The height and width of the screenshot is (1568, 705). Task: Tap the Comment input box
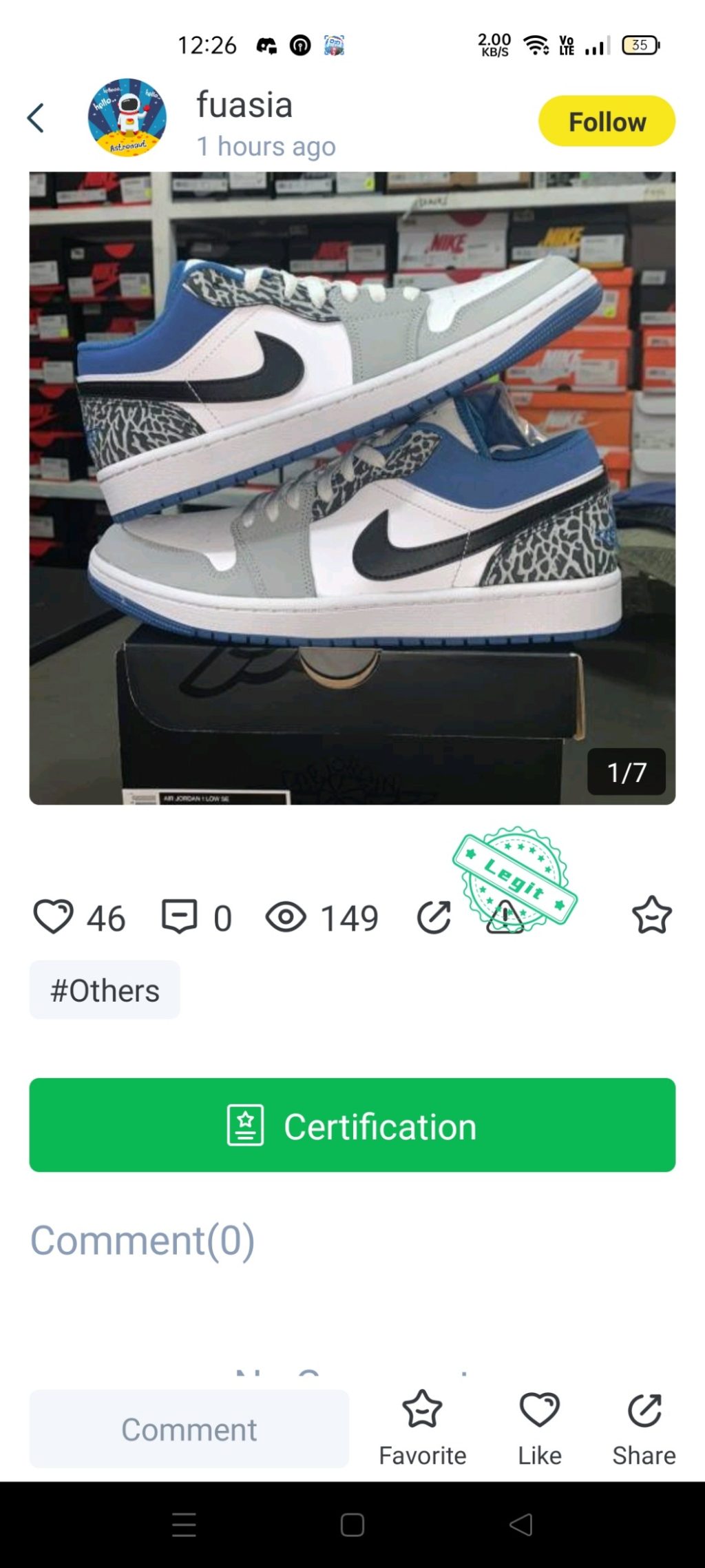coord(189,1429)
